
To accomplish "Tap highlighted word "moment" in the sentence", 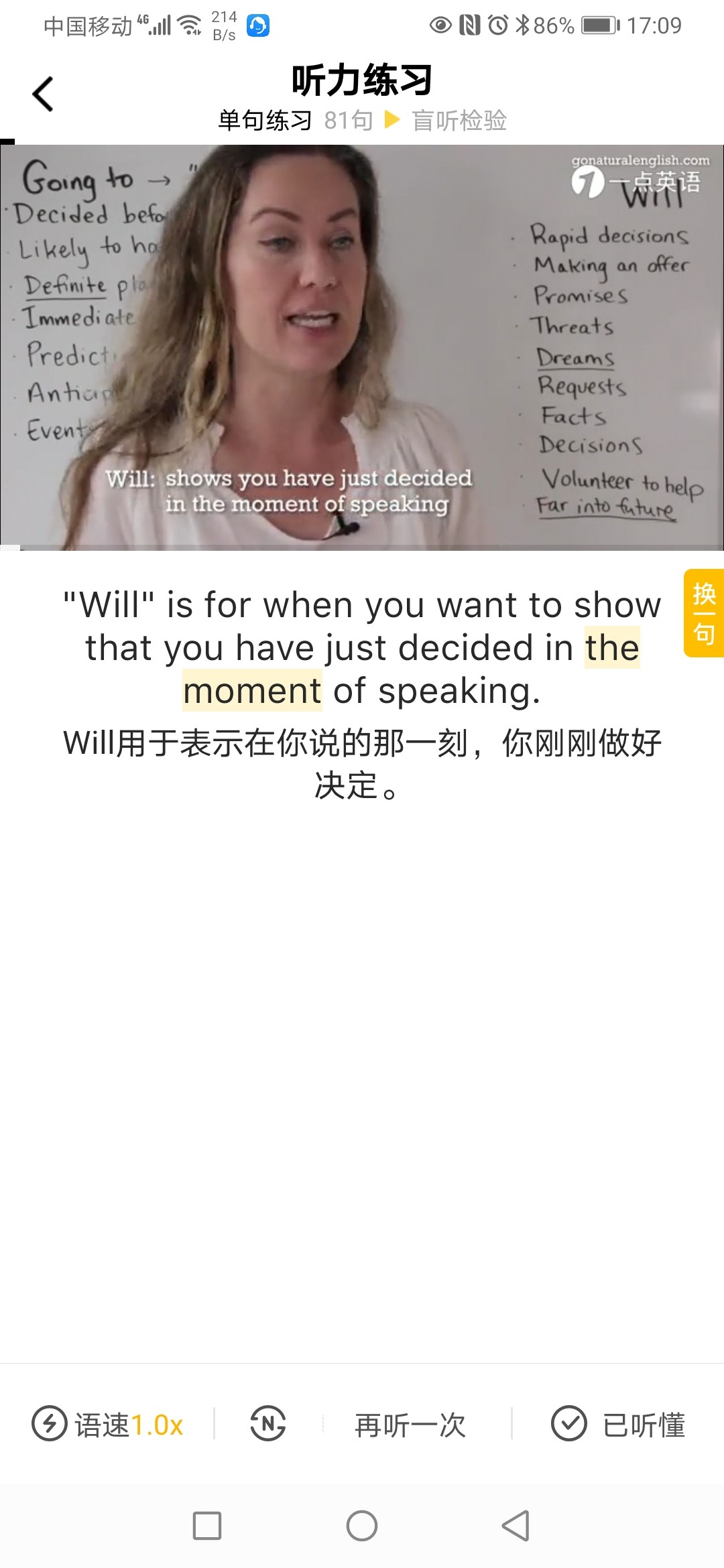I will [252, 691].
